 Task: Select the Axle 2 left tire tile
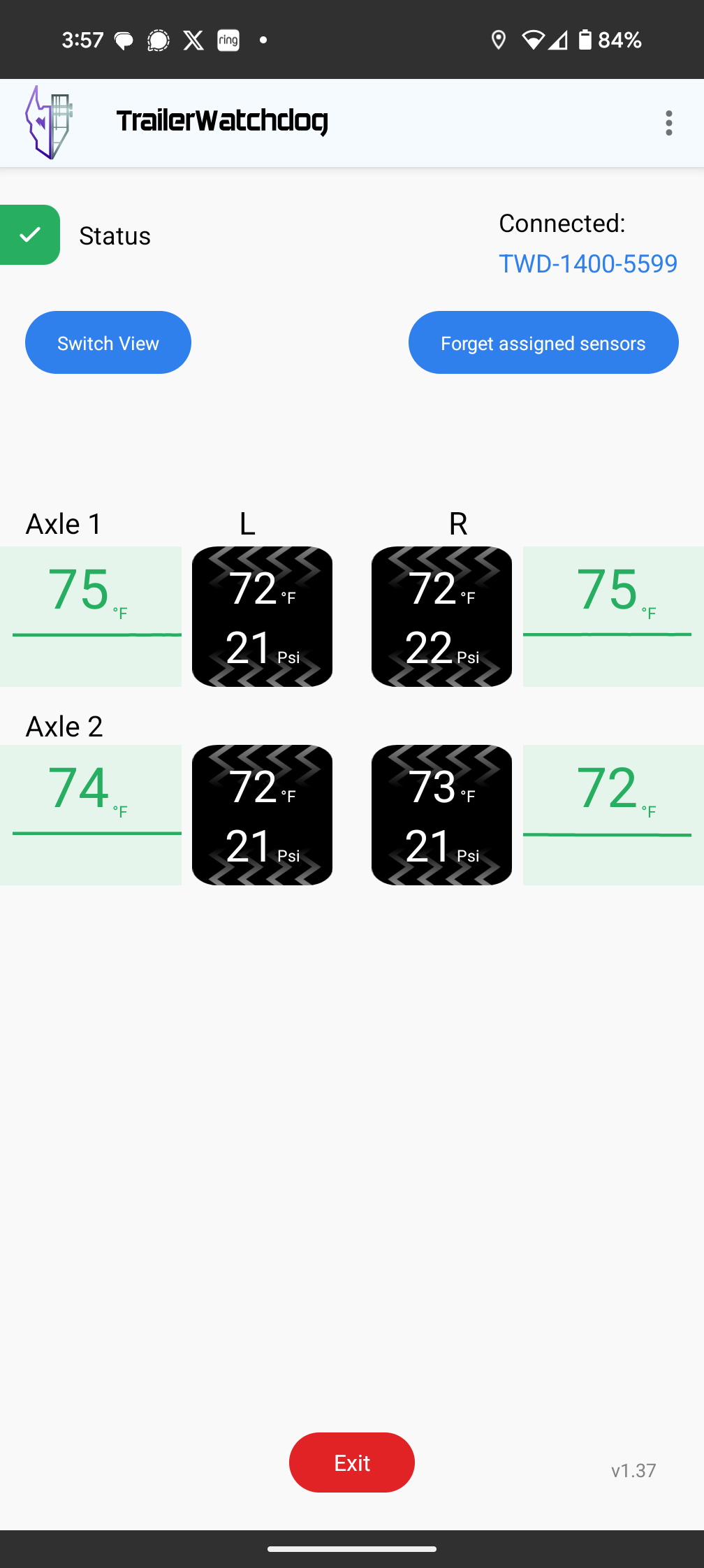(x=262, y=815)
